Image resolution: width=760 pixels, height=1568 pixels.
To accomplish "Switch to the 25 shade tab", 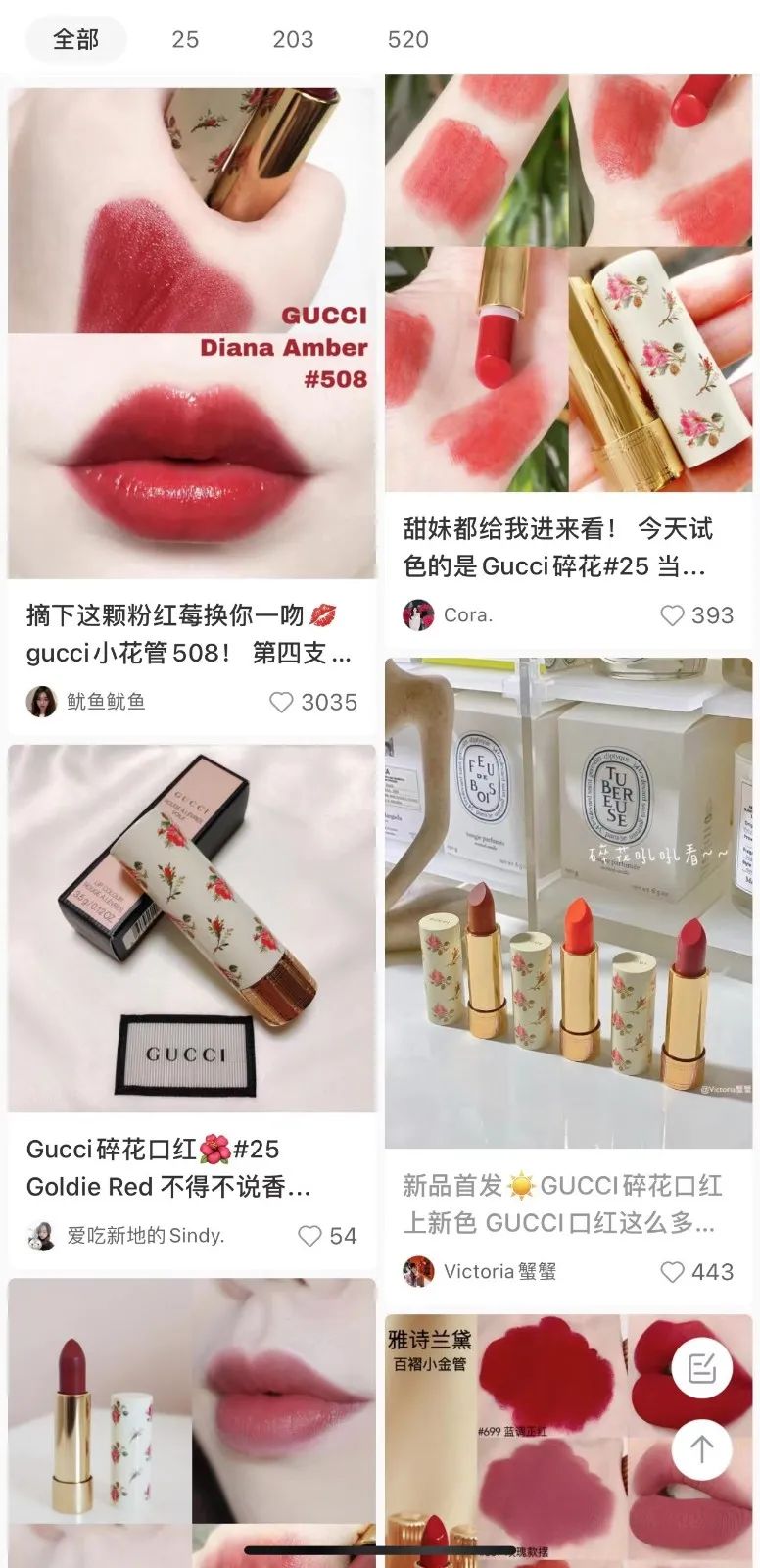I will [185, 39].
